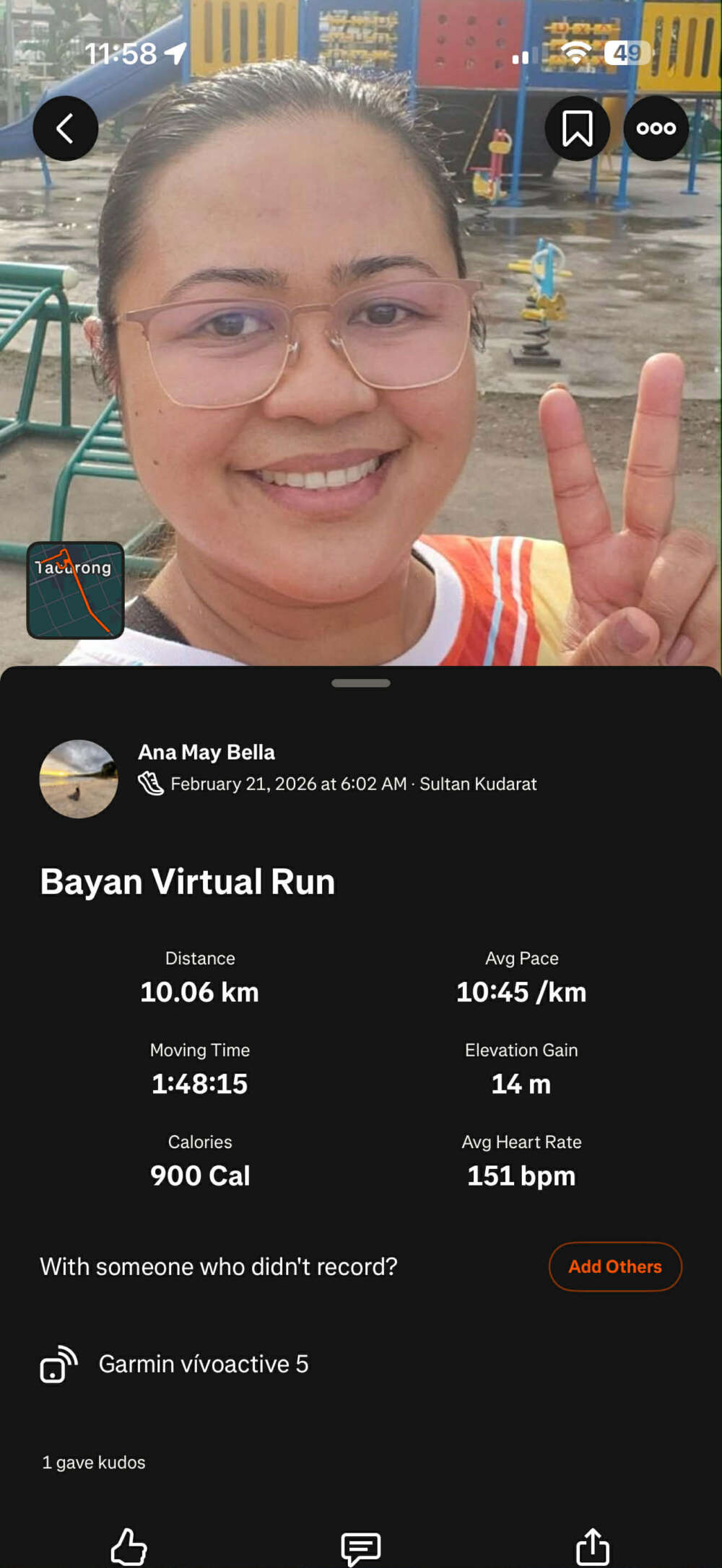The image size is (722, 1568).
Task: Go back using the chevron arrow
Action: pos(65,128)
